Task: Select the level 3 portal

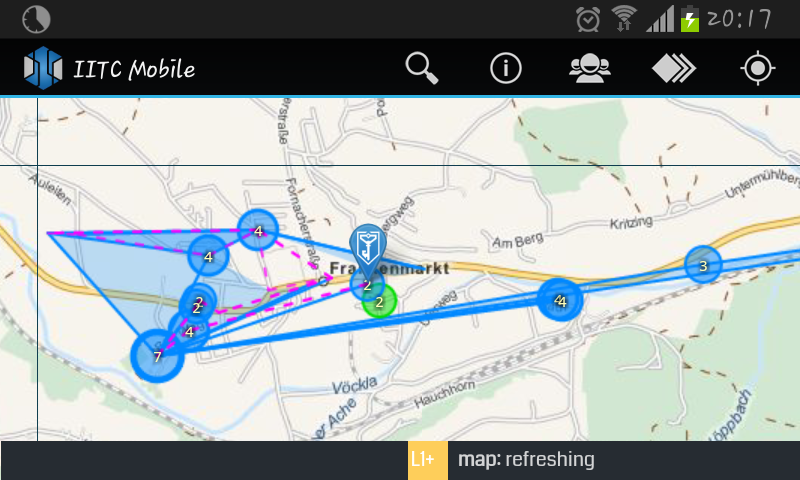Action: click(703, 265)
